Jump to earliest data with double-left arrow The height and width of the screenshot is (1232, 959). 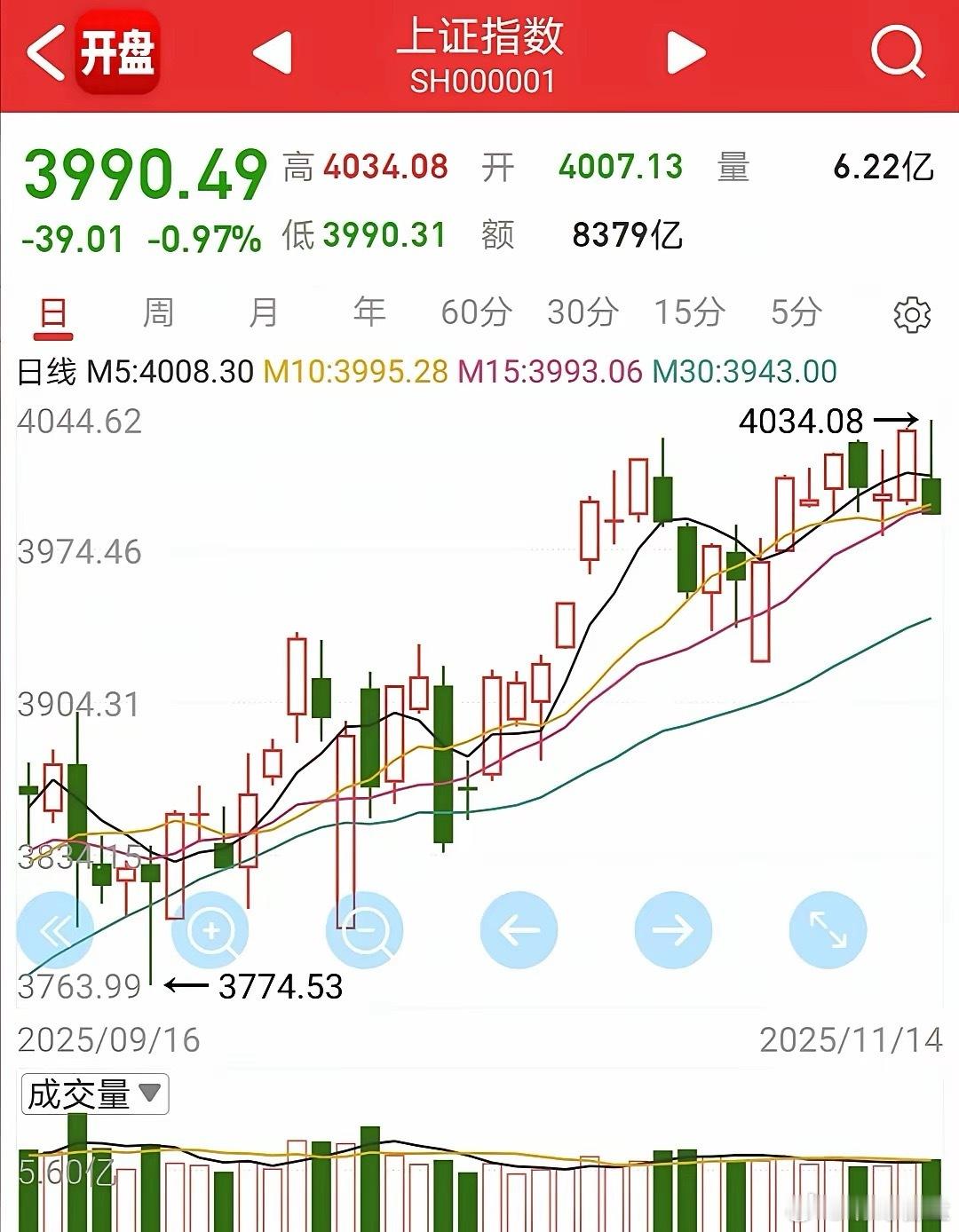(x=55, y=930)
